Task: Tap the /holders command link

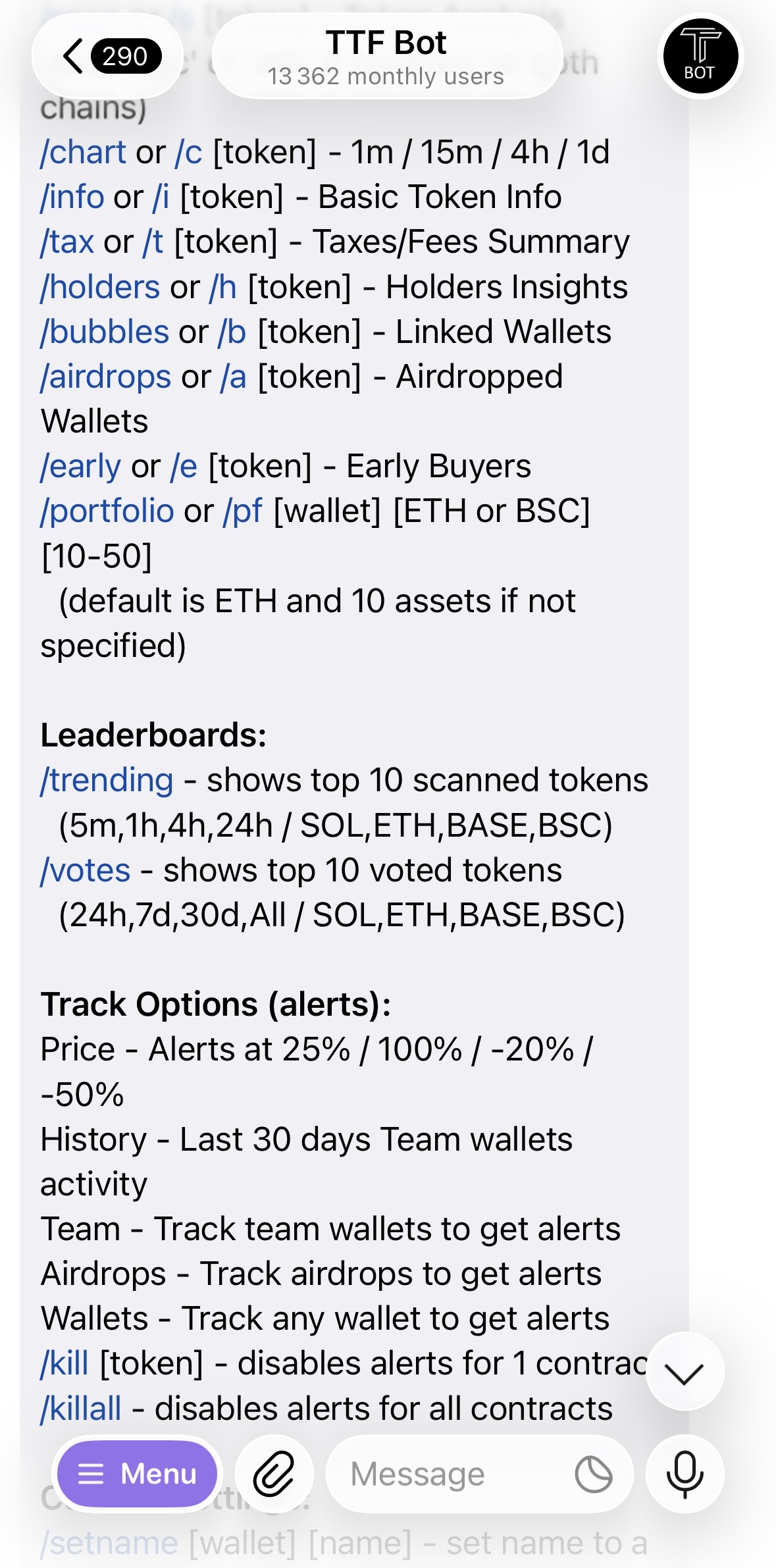Action: tap(100, 288)
